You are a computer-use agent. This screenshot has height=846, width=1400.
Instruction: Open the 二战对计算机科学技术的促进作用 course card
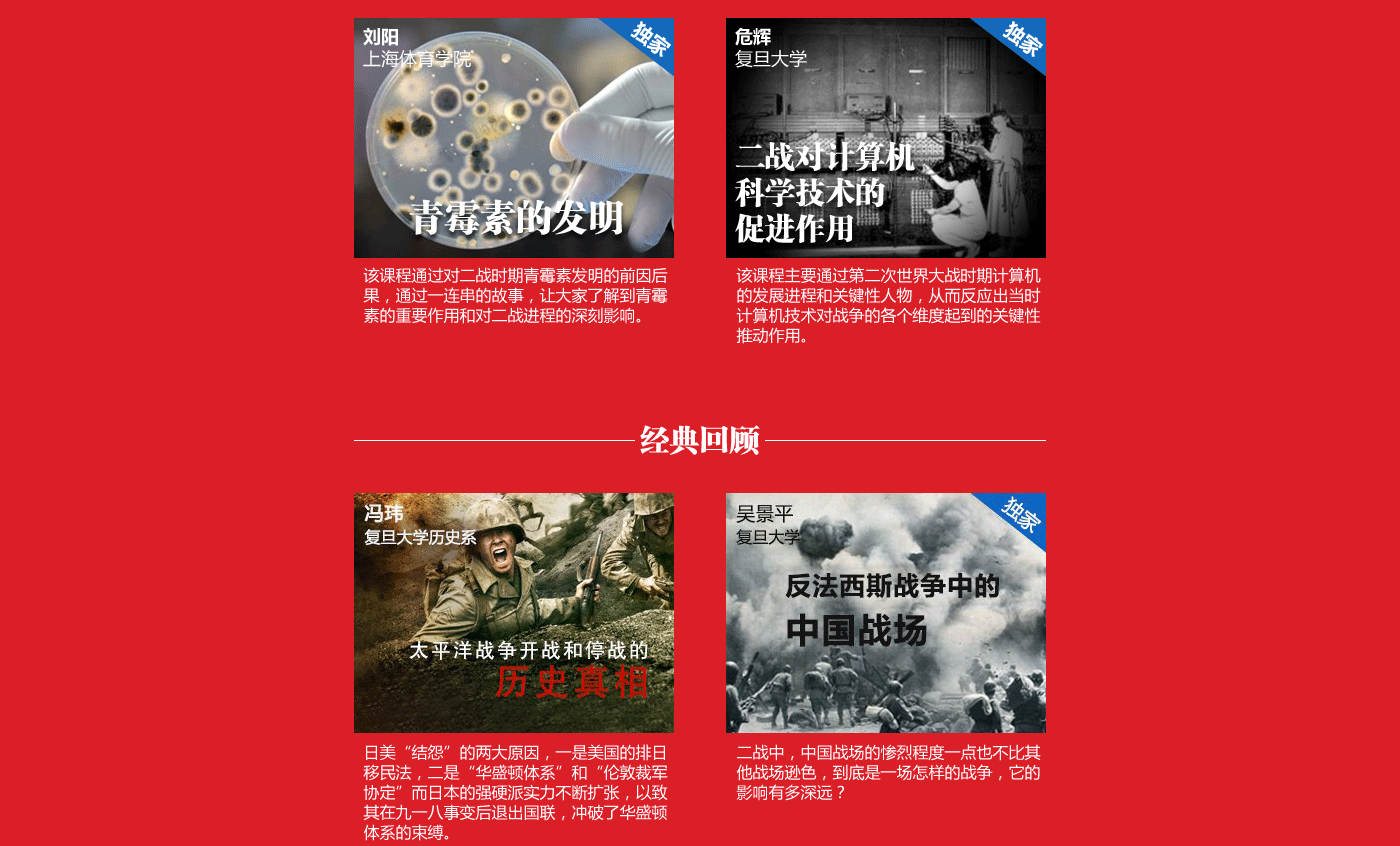click(x=885, y=138)
